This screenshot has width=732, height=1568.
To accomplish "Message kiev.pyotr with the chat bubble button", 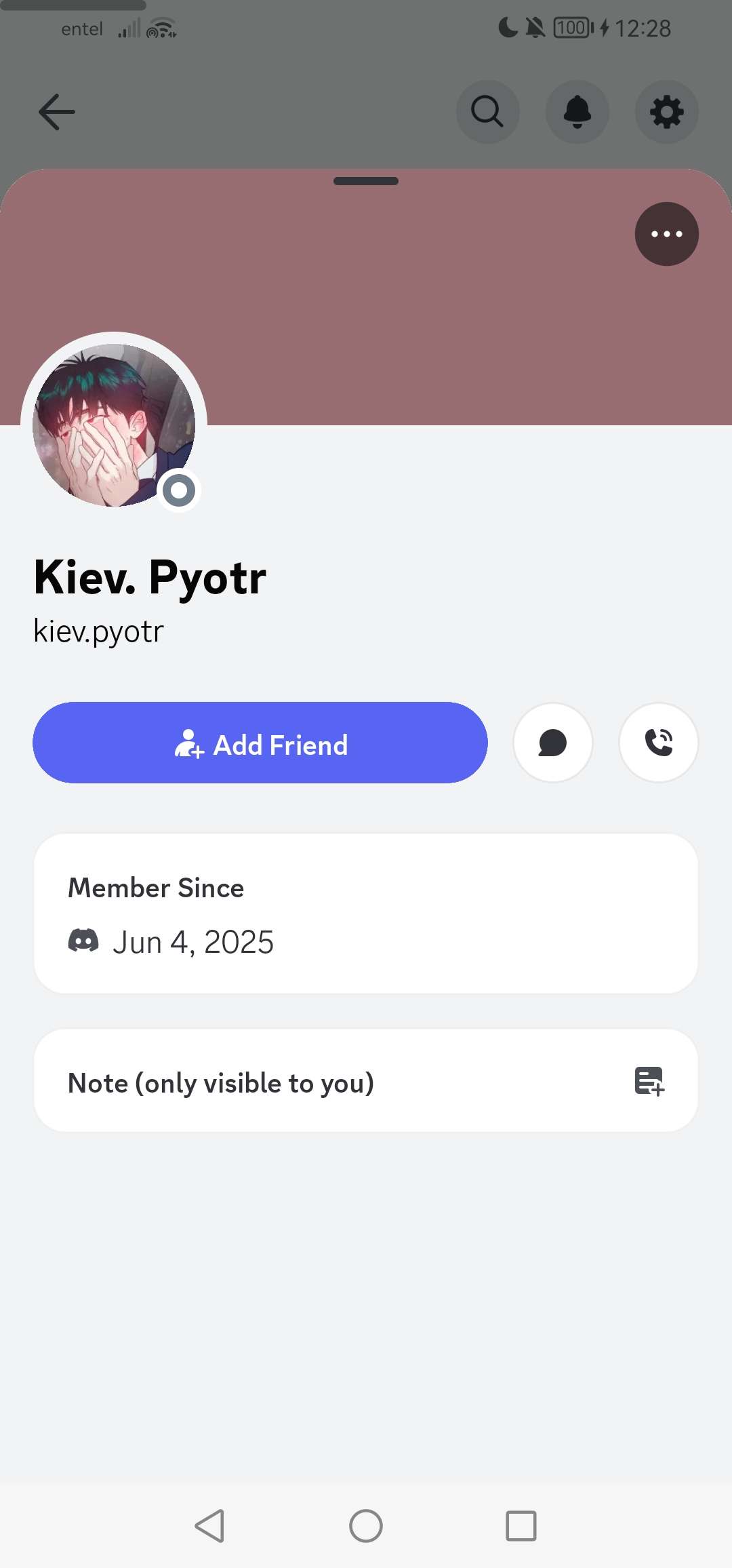I will pyautogui.click(x=553, y=743).
